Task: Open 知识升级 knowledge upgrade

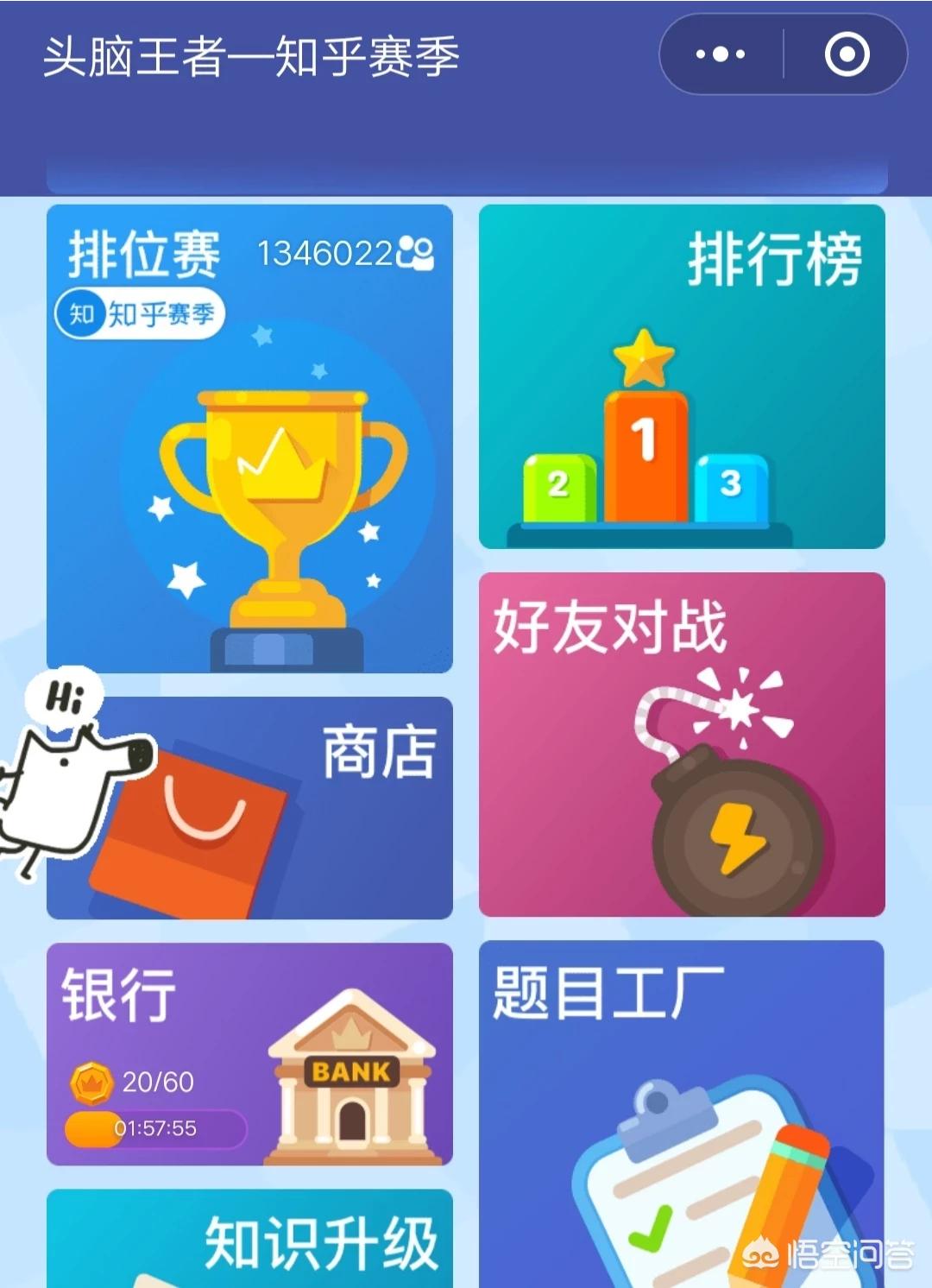Action: point(249,1239)
